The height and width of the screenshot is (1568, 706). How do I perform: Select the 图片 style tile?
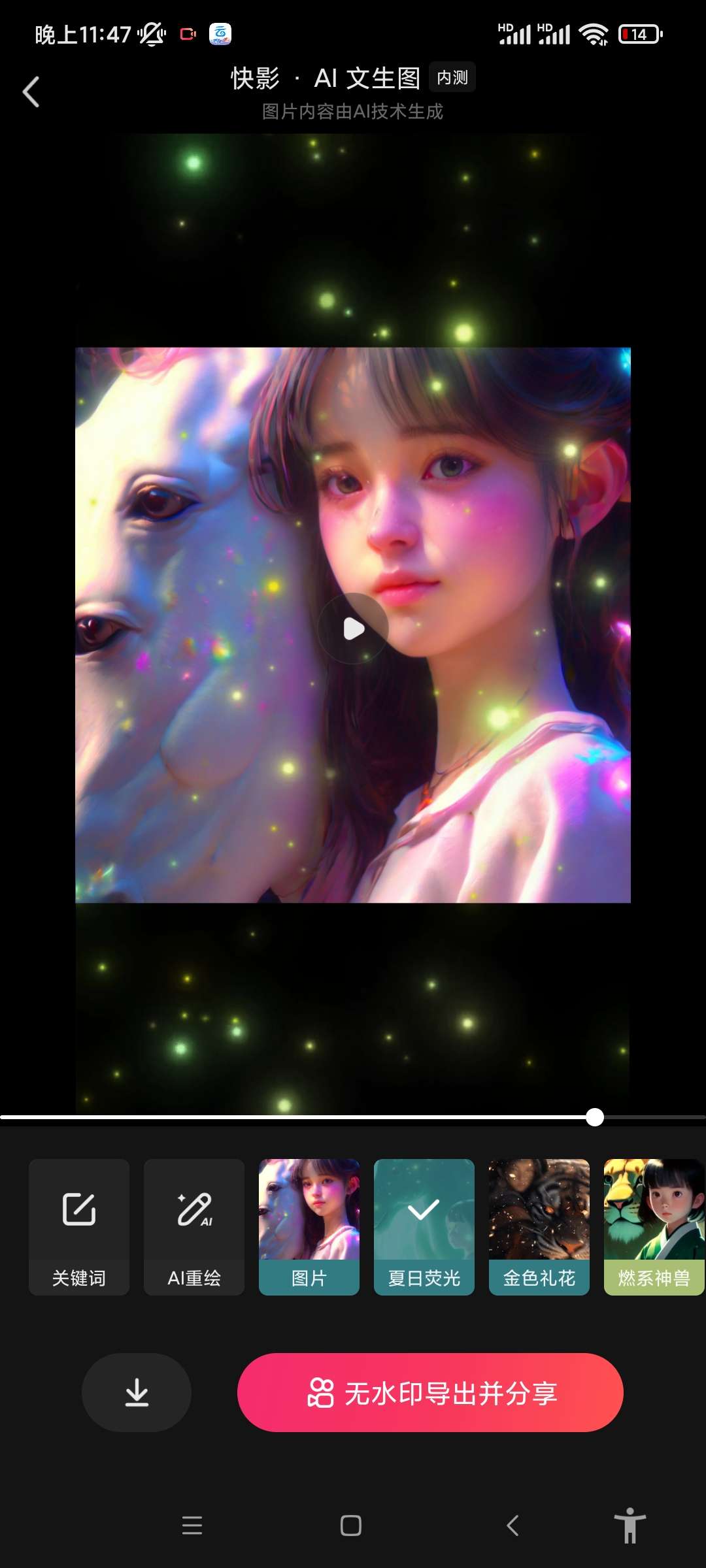pos(309,1227)
